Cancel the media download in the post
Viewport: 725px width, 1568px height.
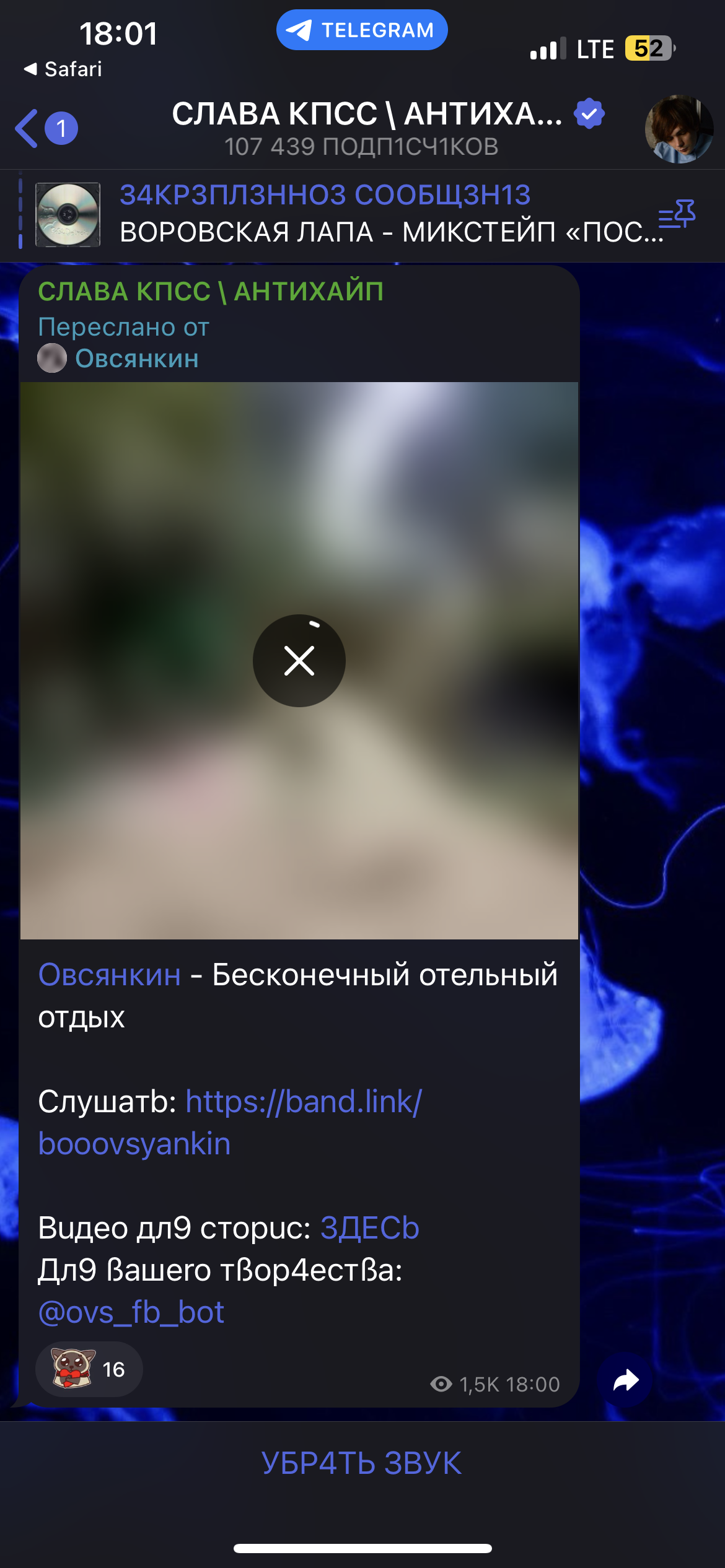tap(299, 661)
